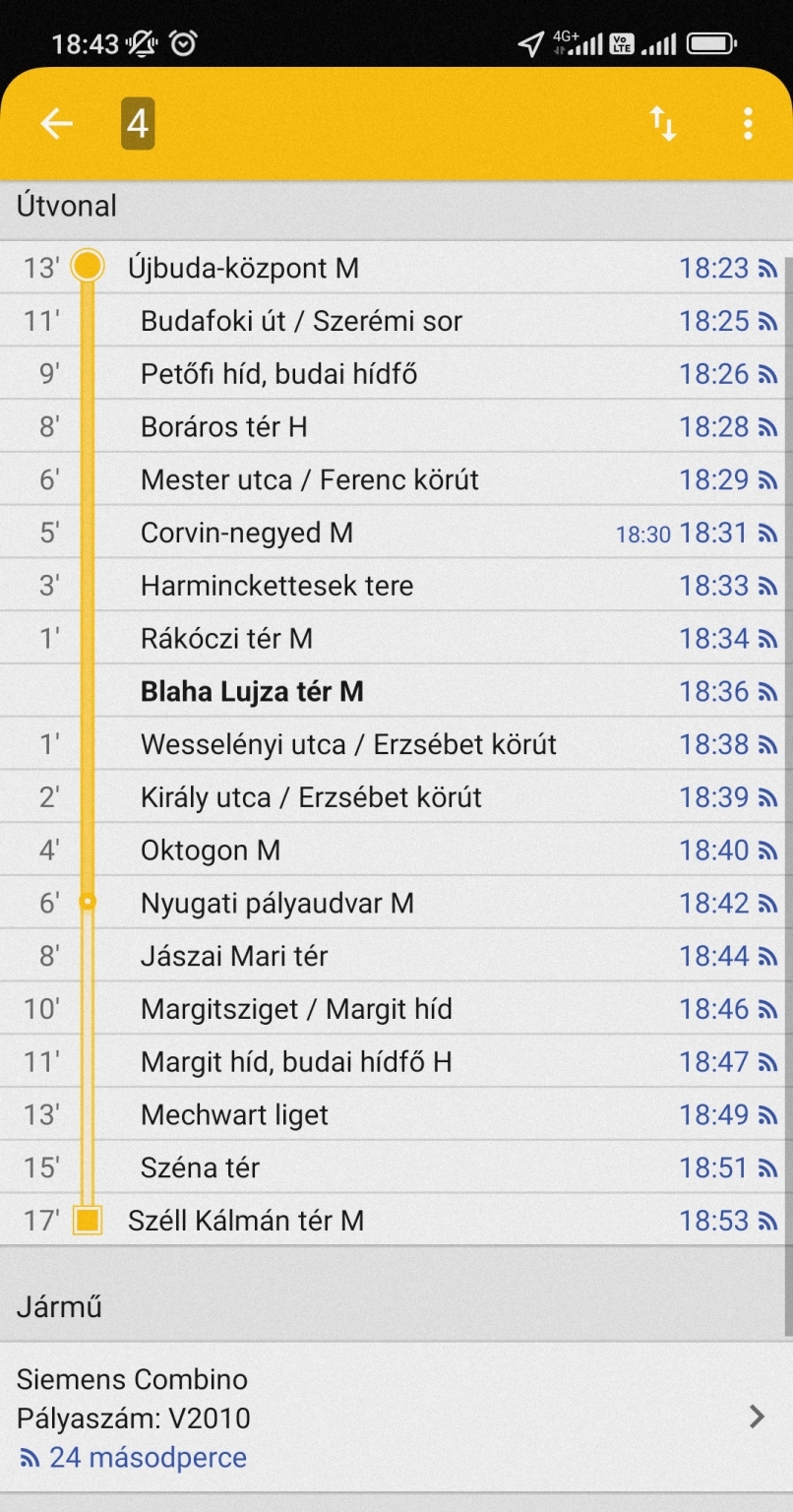View the Rákóczi tér M stop
This screenshot has height=1512, width=793.
[226, 640]
